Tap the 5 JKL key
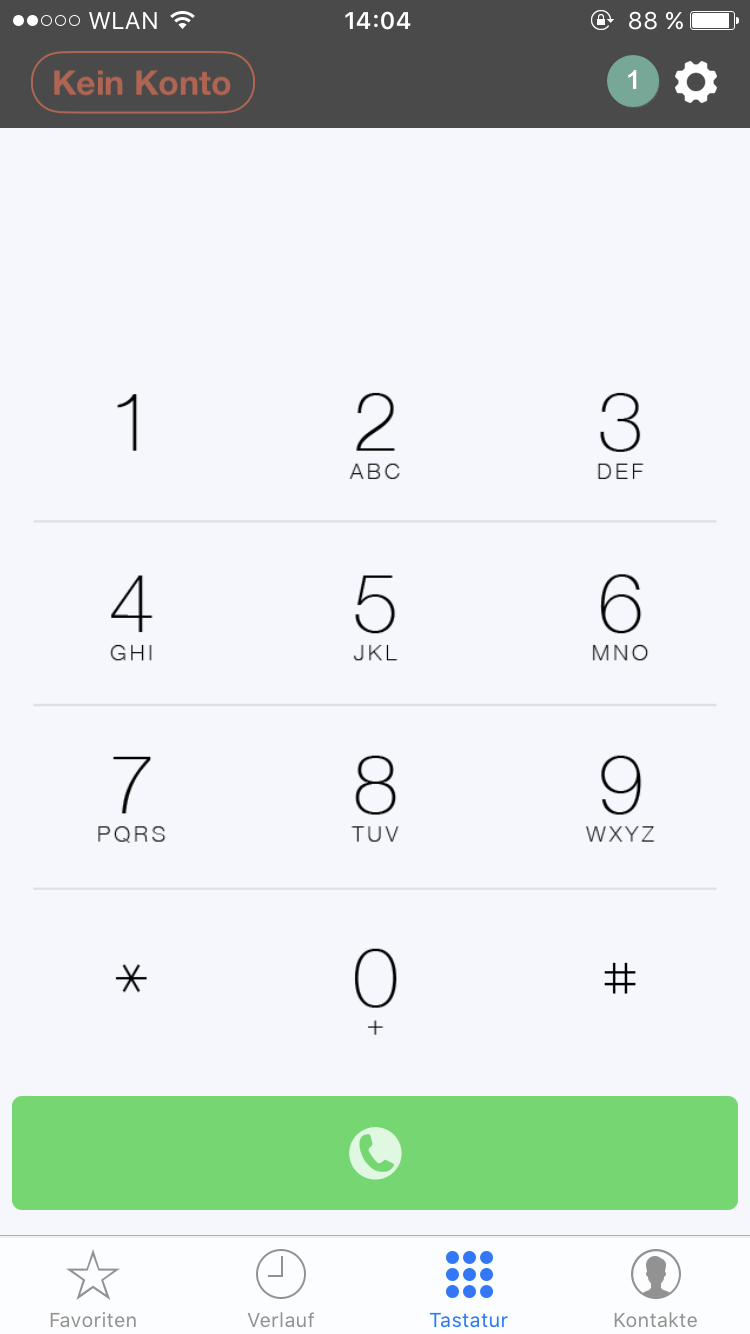Image resolution: width=750 pixels, height=1334 pixels. (375, 613)
